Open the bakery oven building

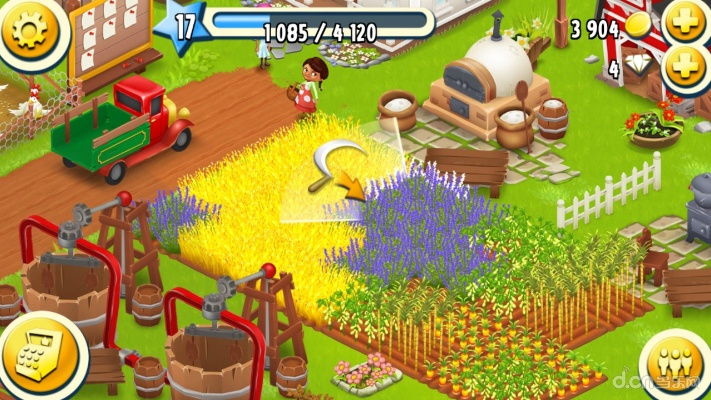pyautogui.click(x=485, y=78)
